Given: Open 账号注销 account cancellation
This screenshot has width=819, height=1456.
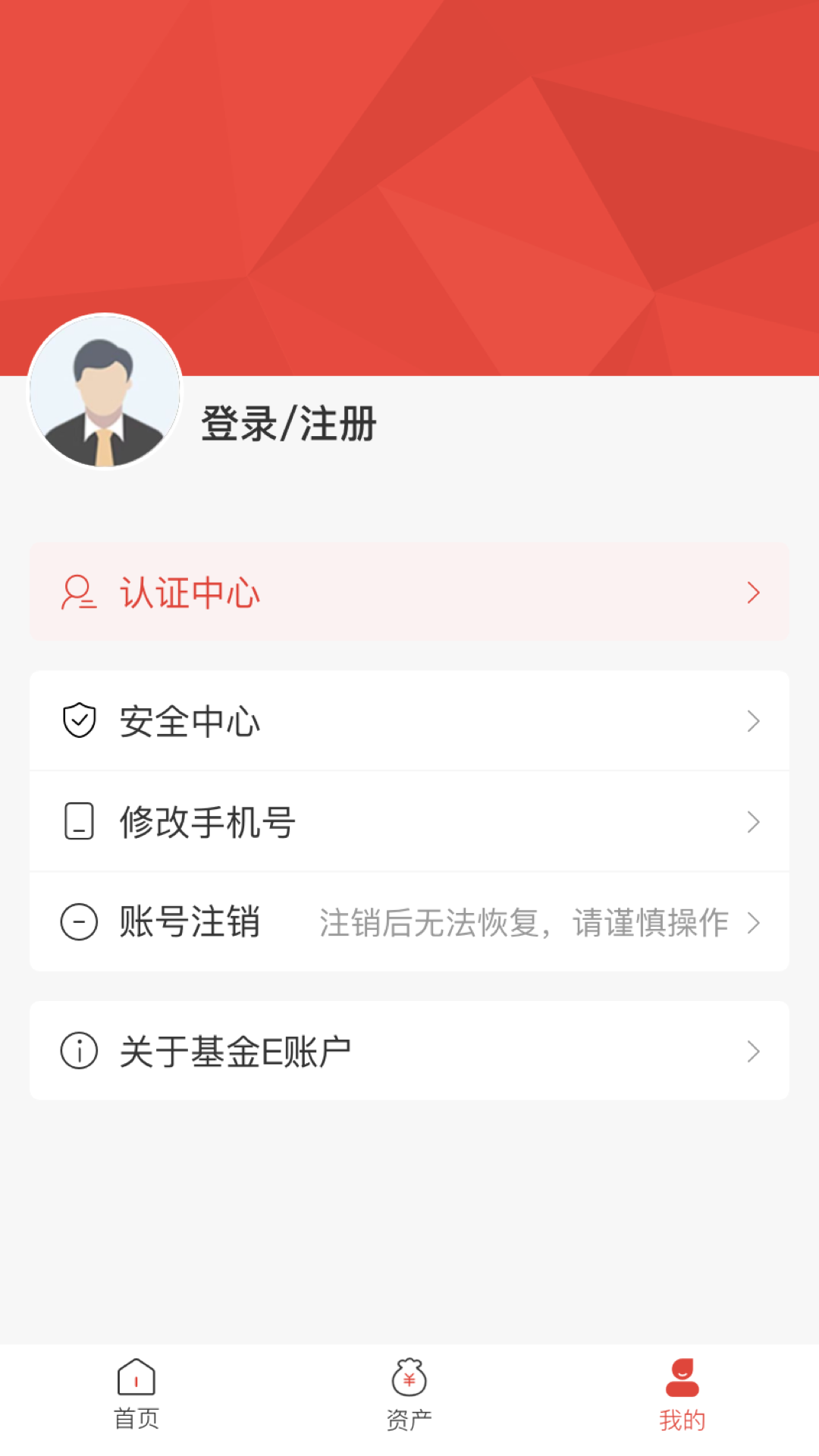Looking at the screenshot, I should click(409, 922).
